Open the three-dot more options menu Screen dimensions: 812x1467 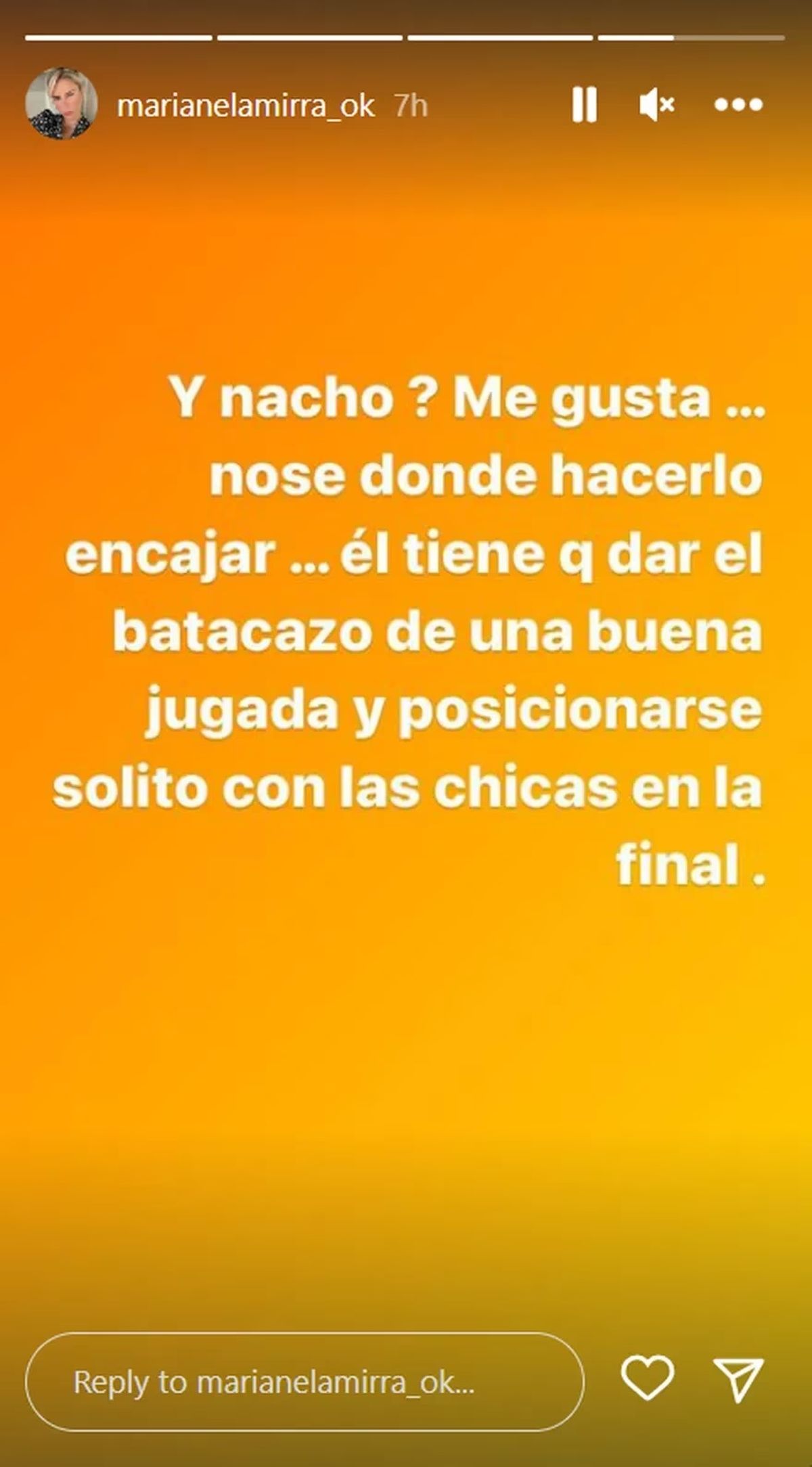pyautogui.click(x=738, y=104)
